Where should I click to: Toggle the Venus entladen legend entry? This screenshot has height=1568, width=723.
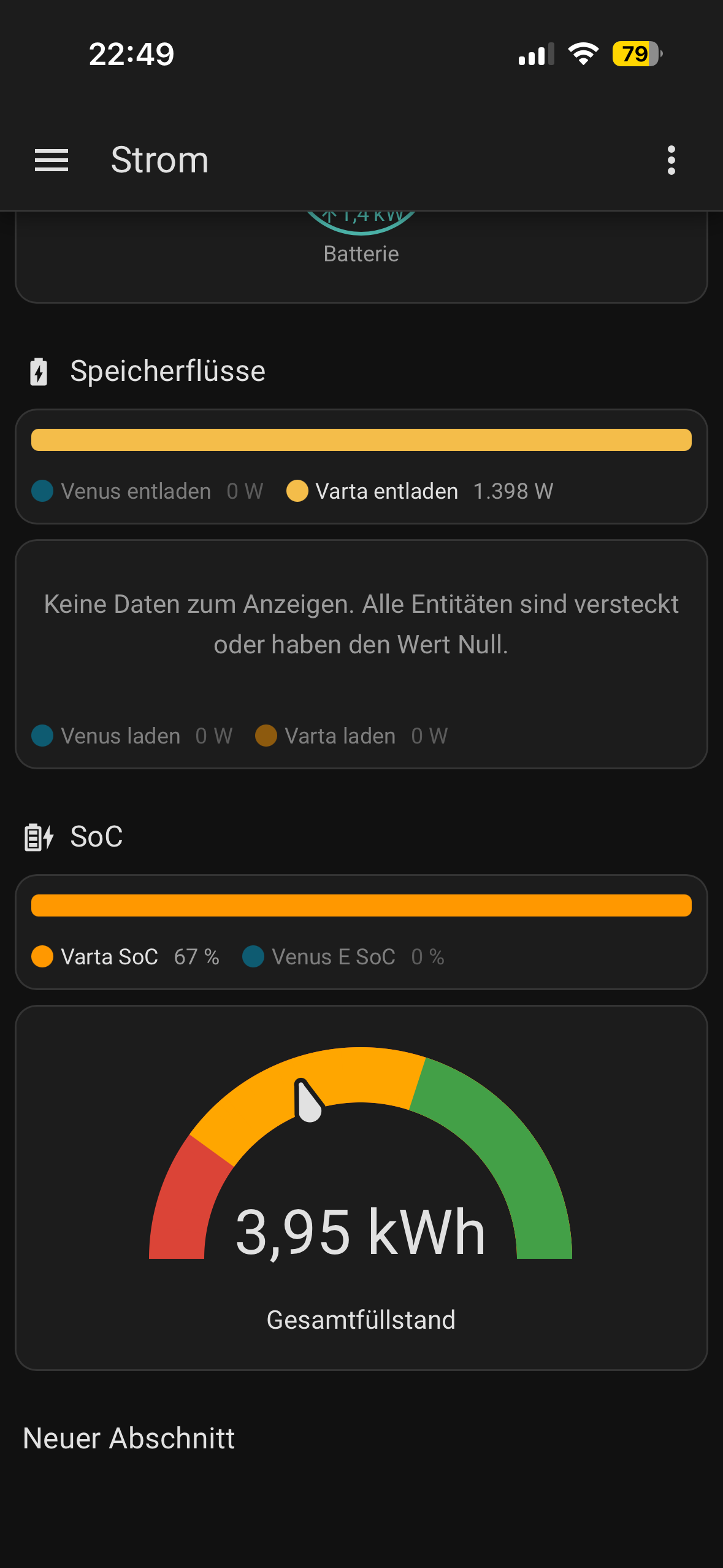(x=147, y=491)
